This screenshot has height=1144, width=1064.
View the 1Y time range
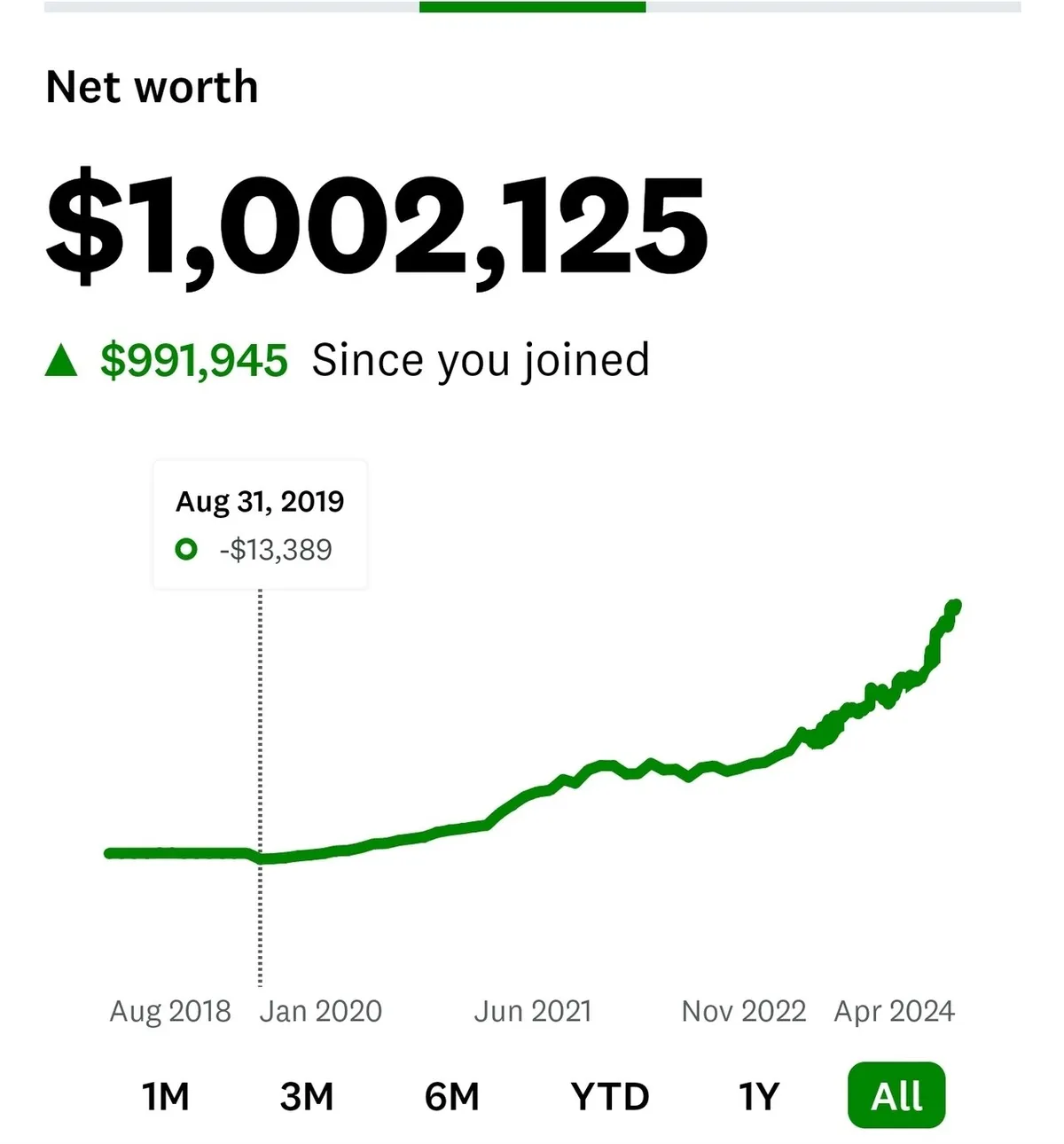pos(759,1097)
